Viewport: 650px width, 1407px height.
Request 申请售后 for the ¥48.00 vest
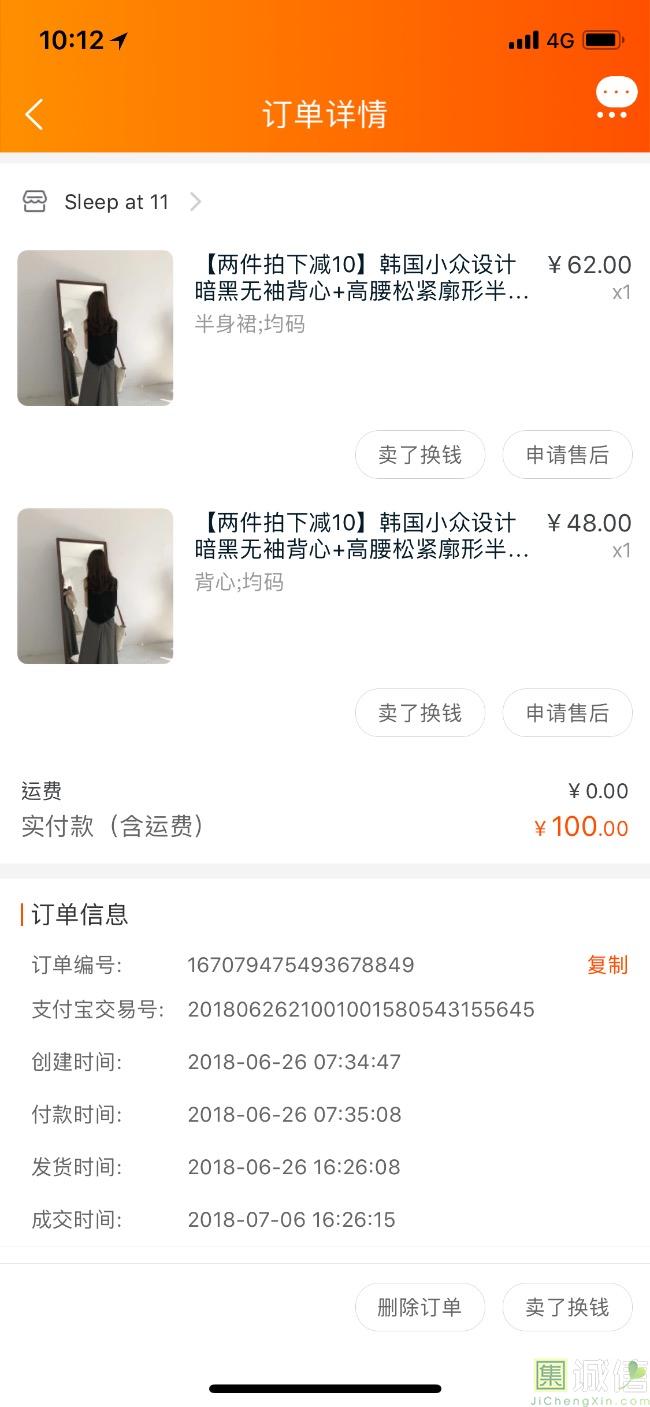567,713
